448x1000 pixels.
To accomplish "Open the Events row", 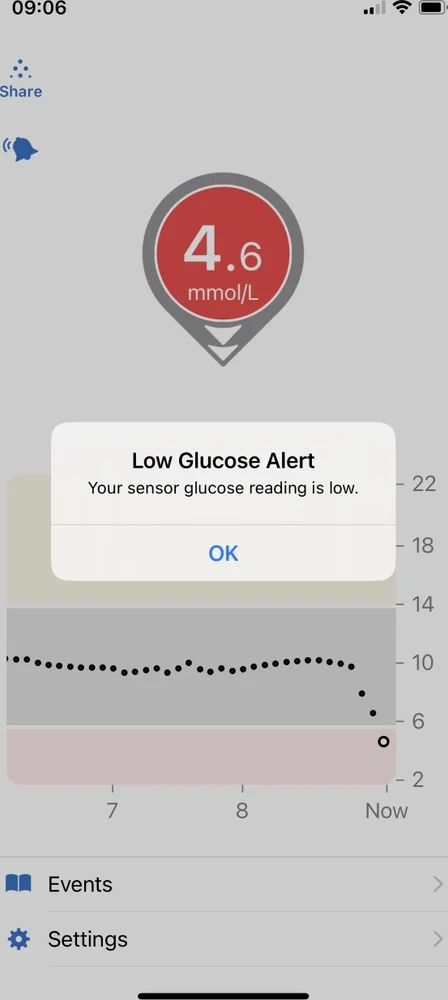I will [x=224, y=884].
